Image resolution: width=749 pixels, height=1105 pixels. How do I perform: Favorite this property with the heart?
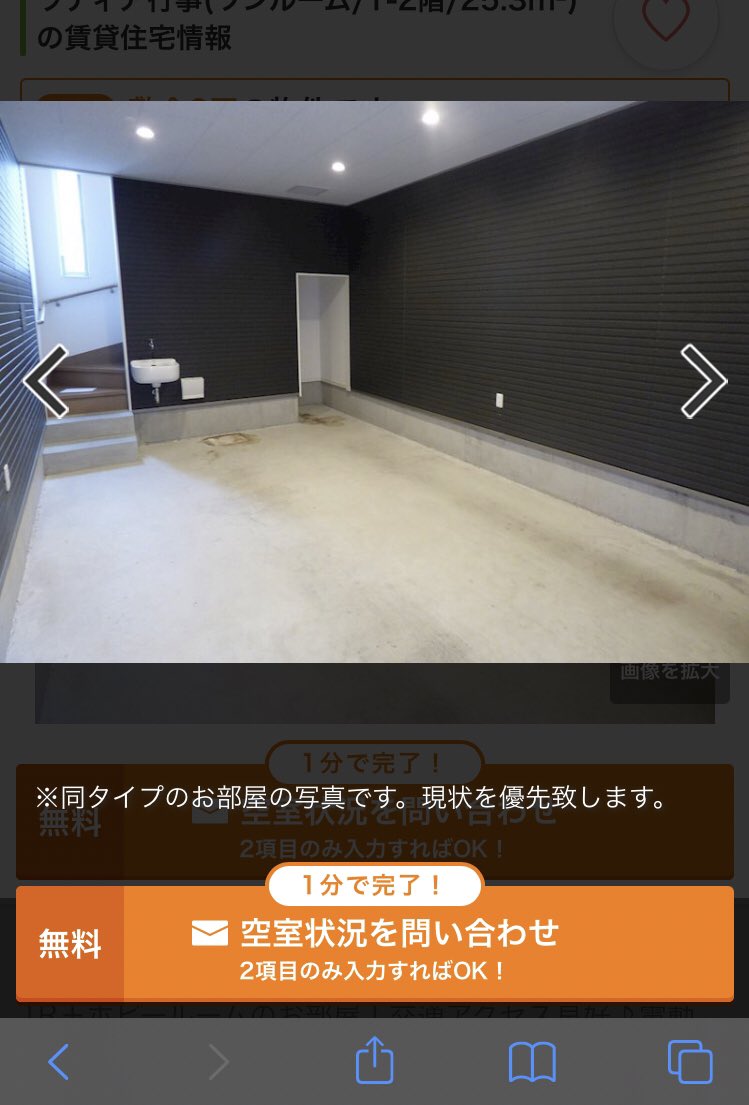pyautogui.click(x=665, y=20)
